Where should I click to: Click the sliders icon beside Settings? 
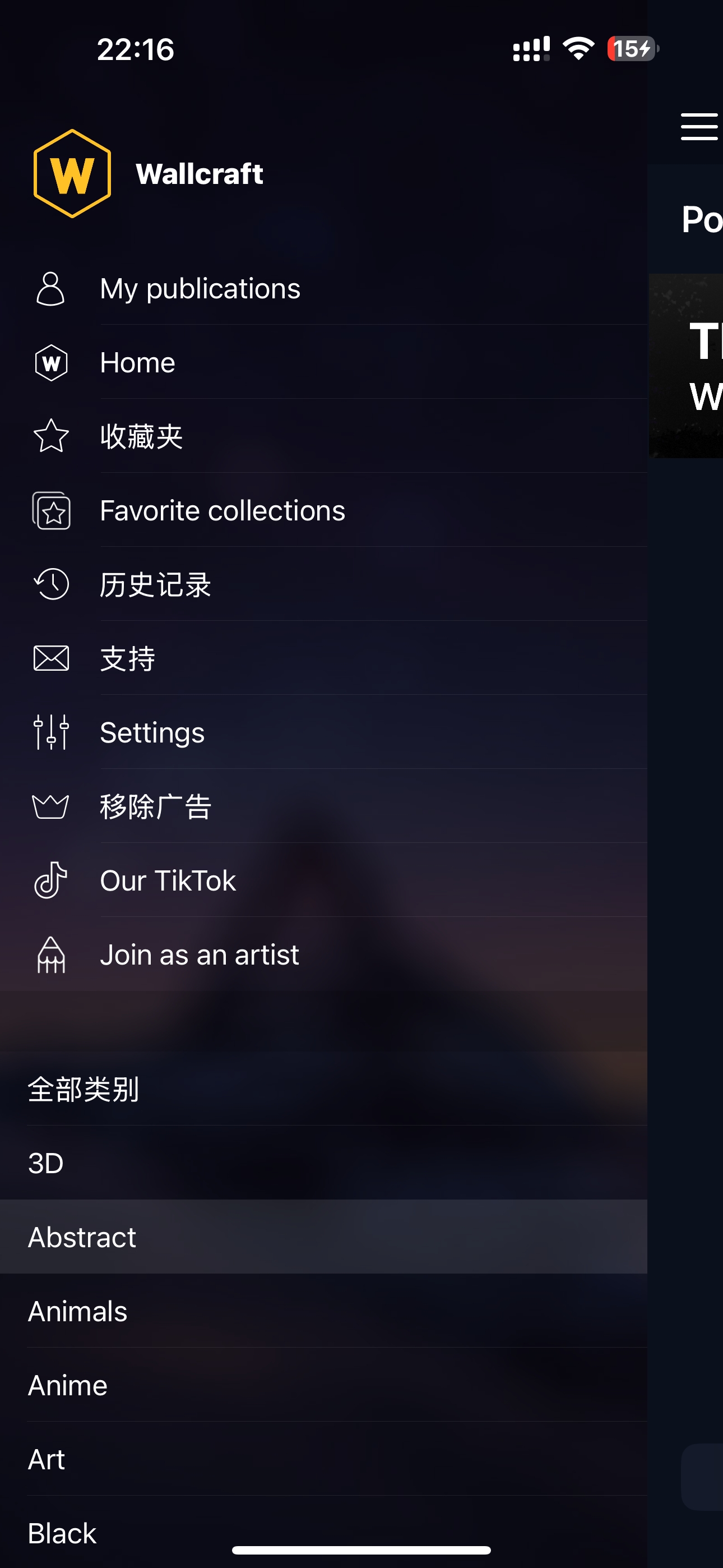[52, 733]
